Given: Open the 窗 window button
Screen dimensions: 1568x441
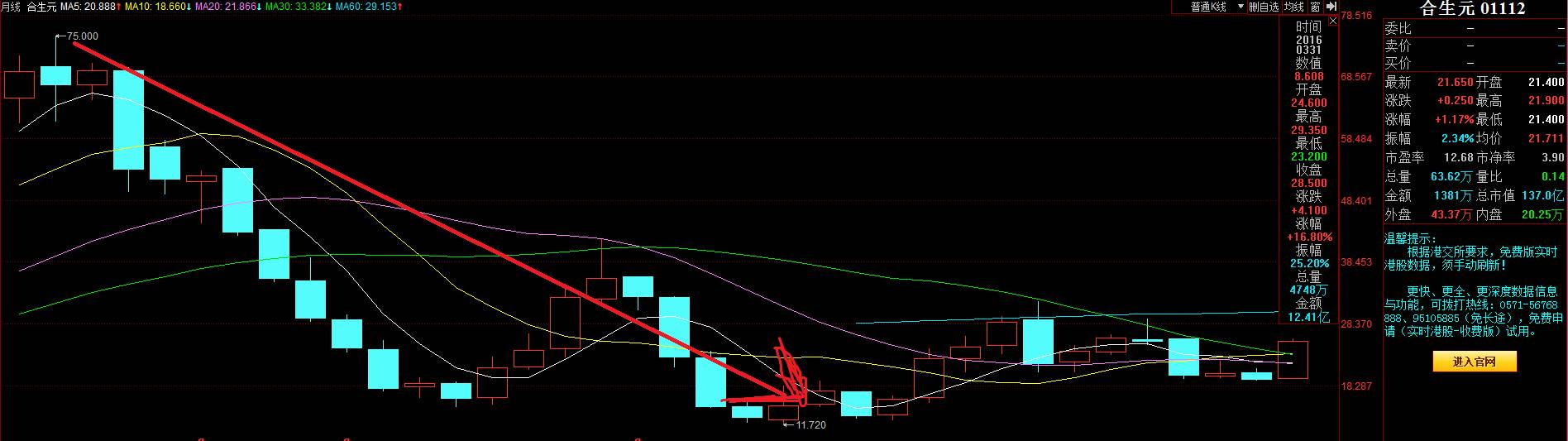Looking at the screenshot, I should (x=1315, y=7).
